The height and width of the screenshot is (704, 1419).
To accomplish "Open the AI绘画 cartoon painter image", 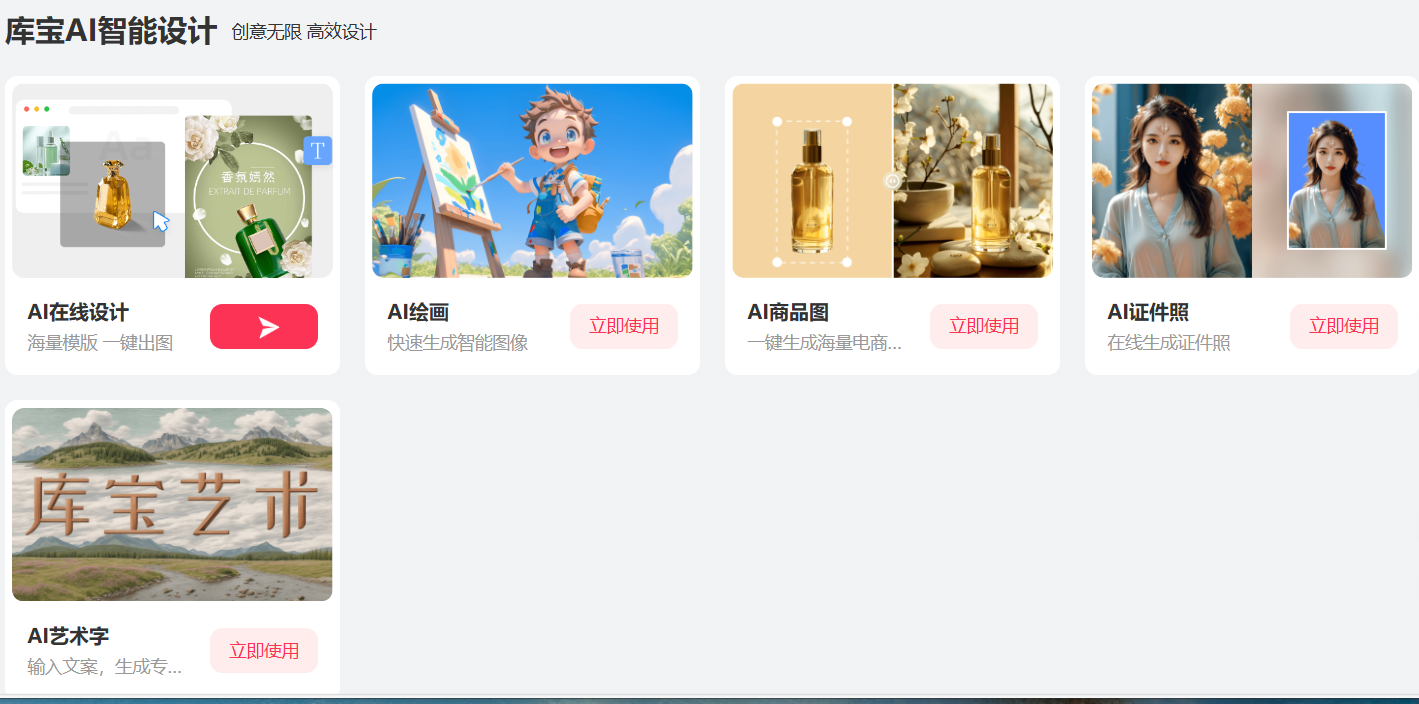I will tap(532, 181).
